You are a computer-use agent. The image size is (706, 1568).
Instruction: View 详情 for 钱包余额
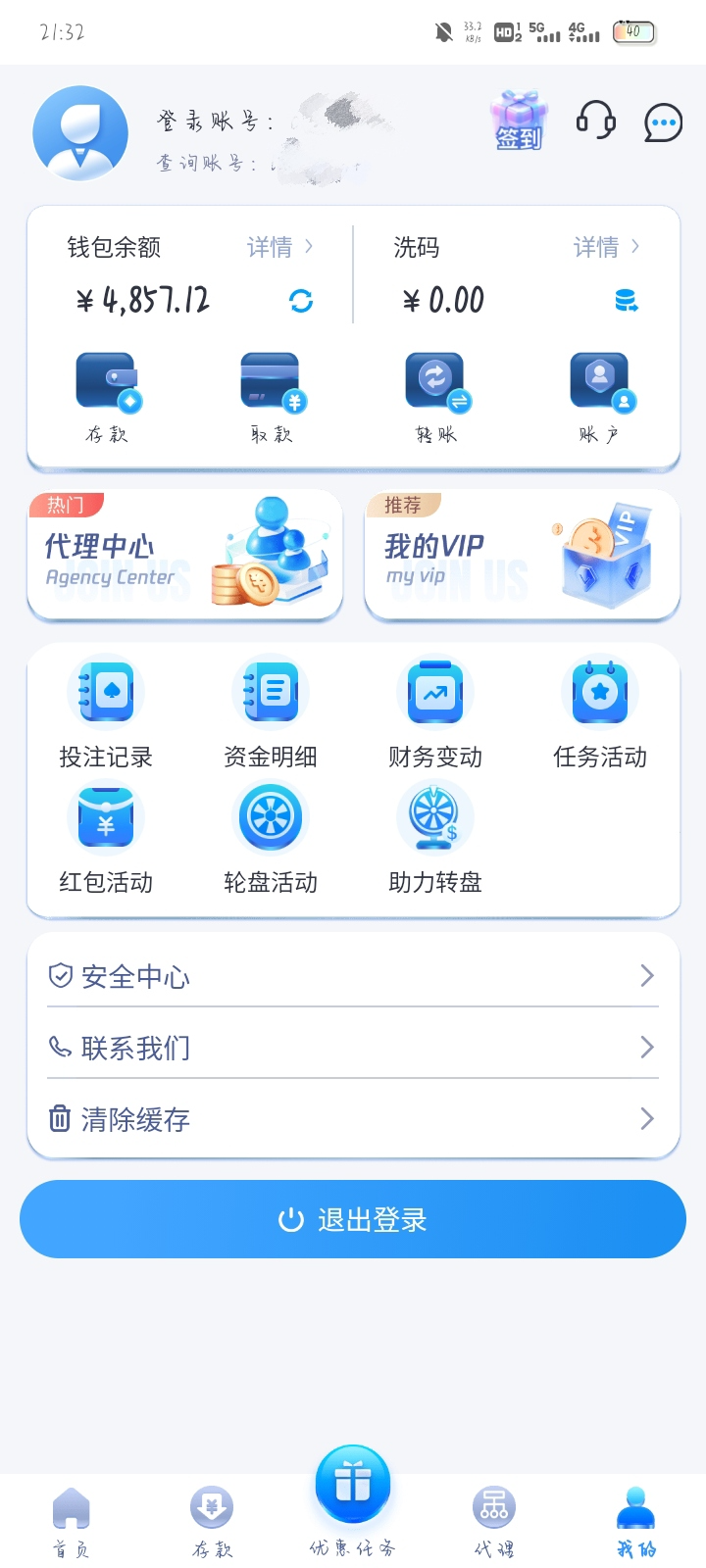pos(279,247)
